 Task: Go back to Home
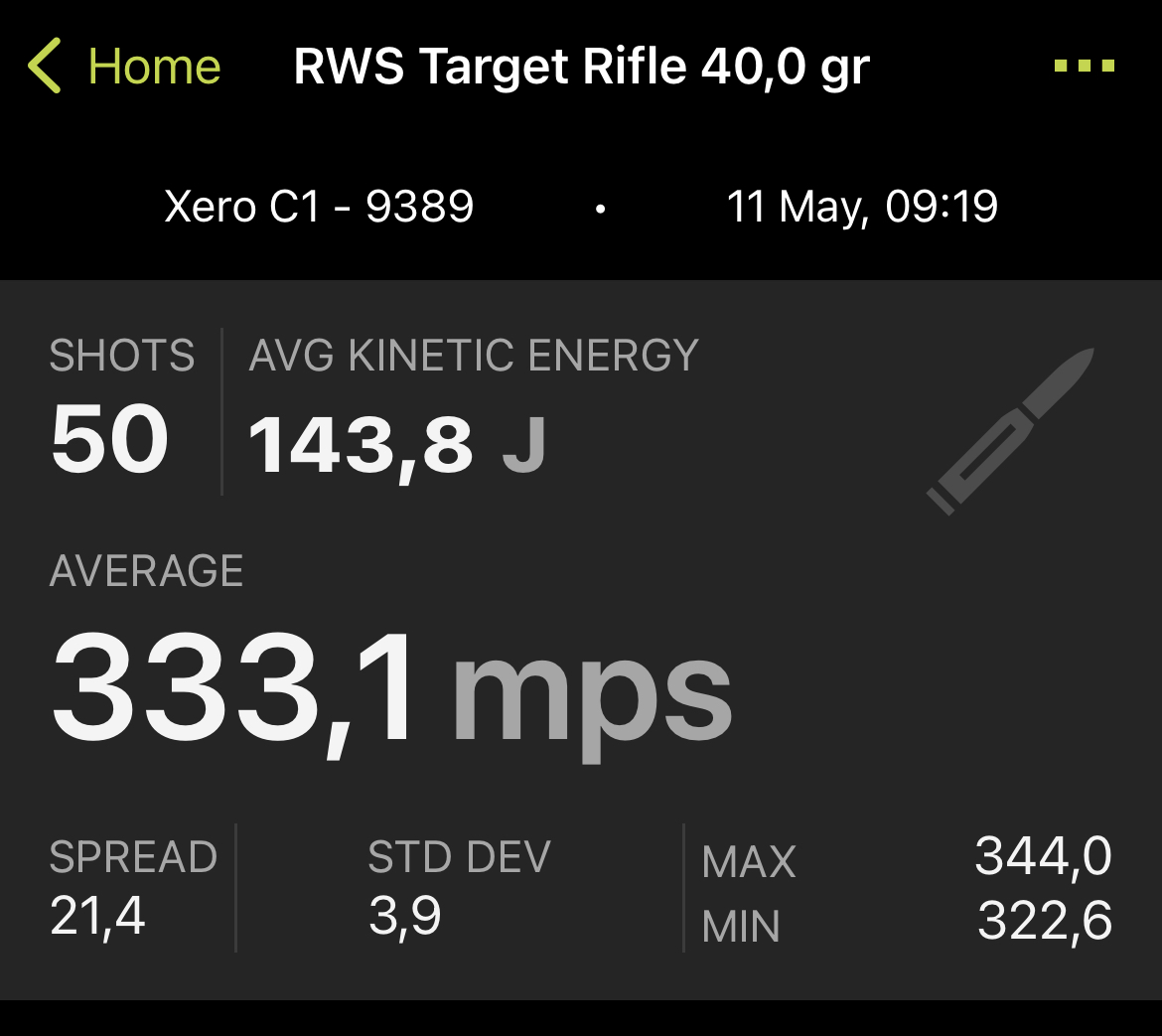tap(124, 68)
